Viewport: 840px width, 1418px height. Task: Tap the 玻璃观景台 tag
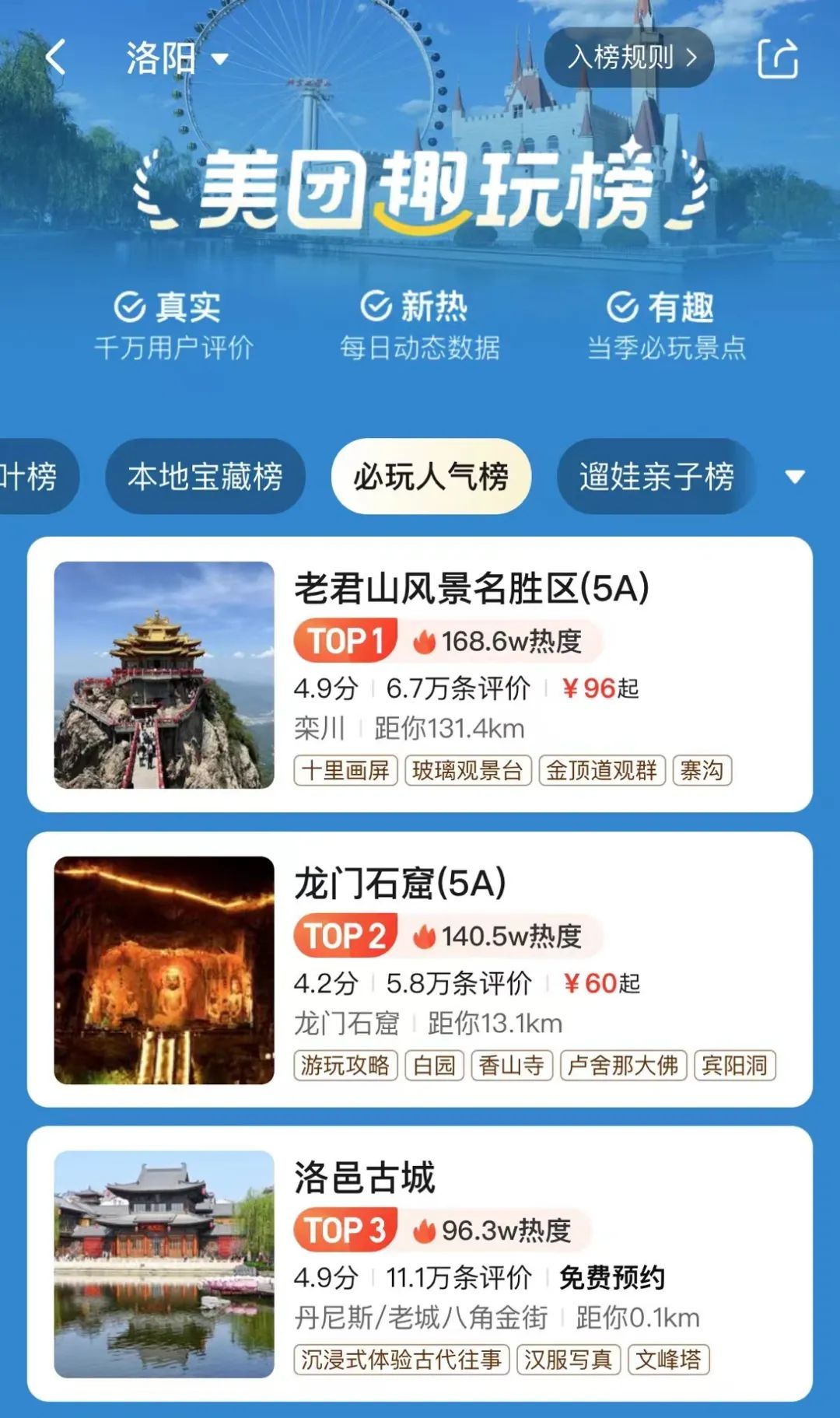pos(467,771)
